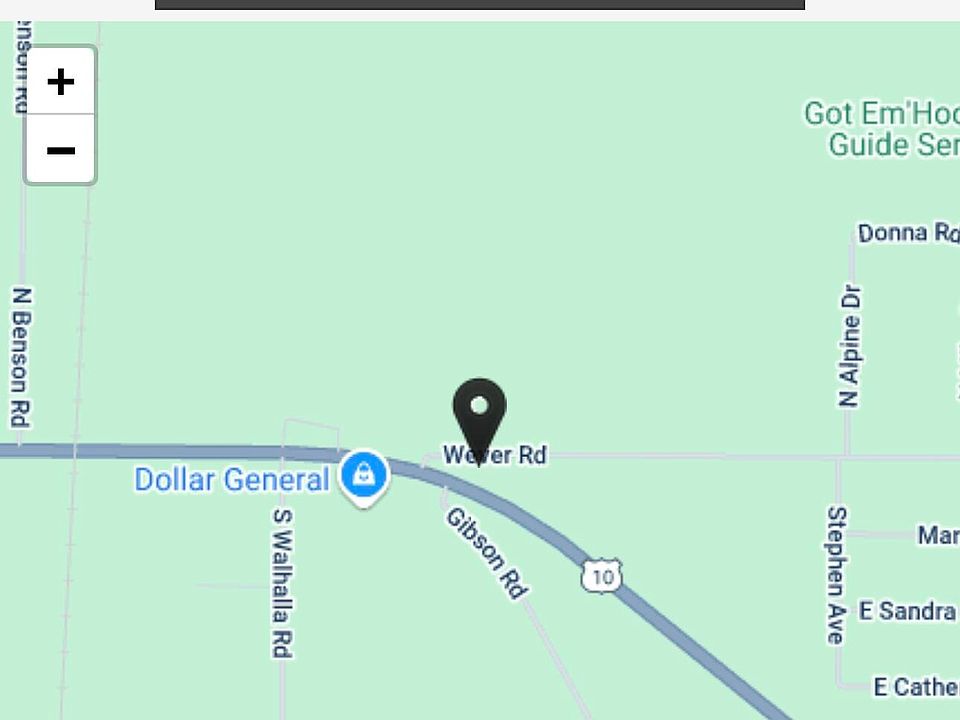Image resolution: width=960 pixels, height=720 pixels.
Task: Open the Dollar General place marker
Action: pyautogui.click(x=364, y=476)
